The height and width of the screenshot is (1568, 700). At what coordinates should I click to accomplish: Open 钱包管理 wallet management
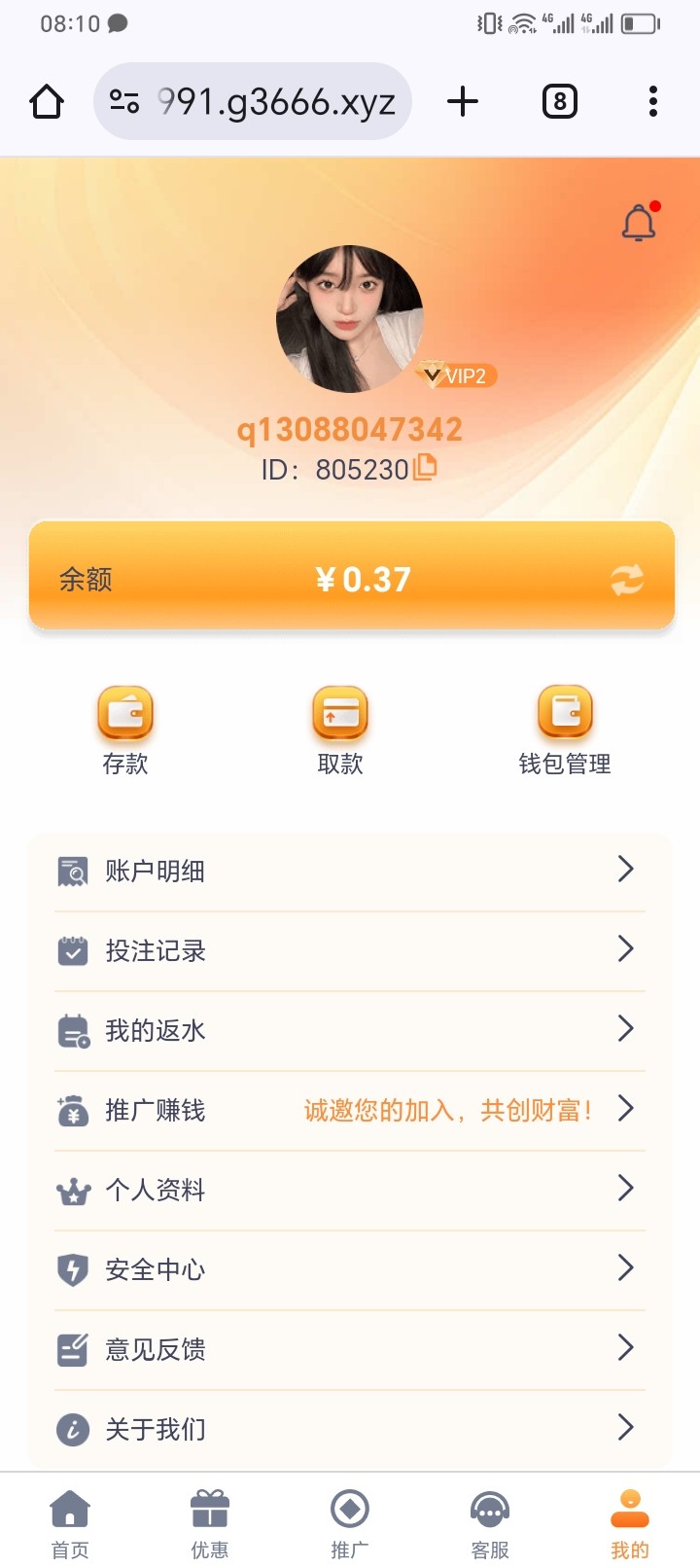click(565, 731)
